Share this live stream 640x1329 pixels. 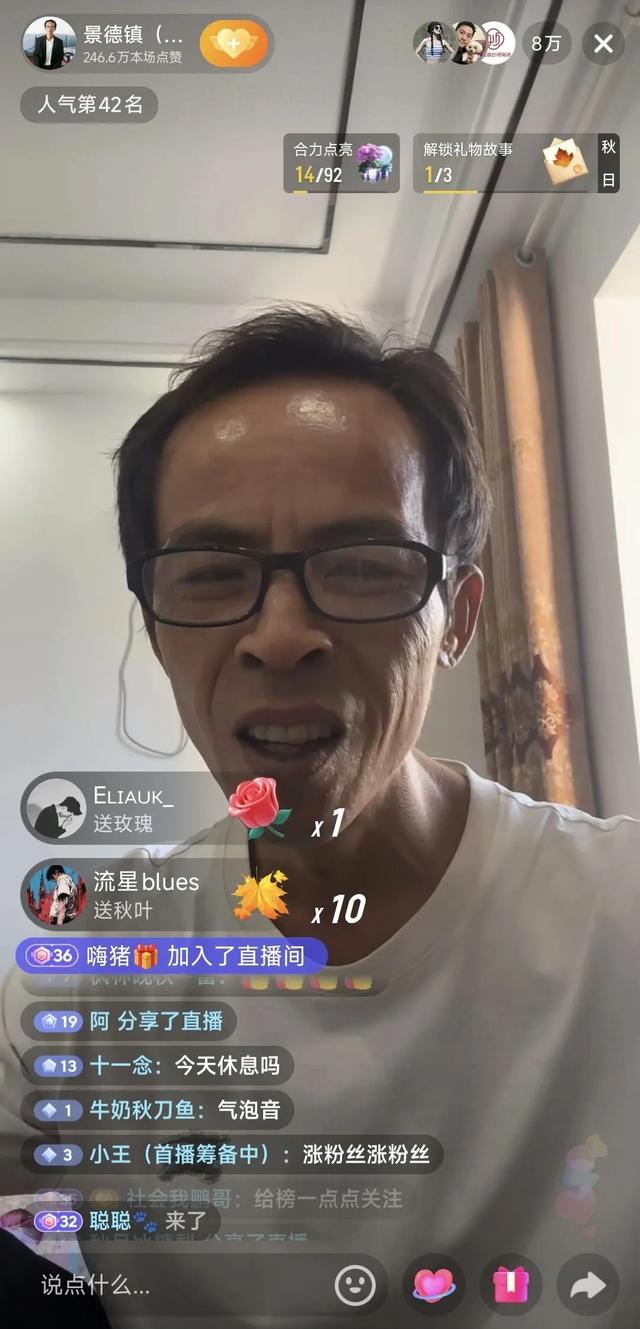coord(588,1285)
